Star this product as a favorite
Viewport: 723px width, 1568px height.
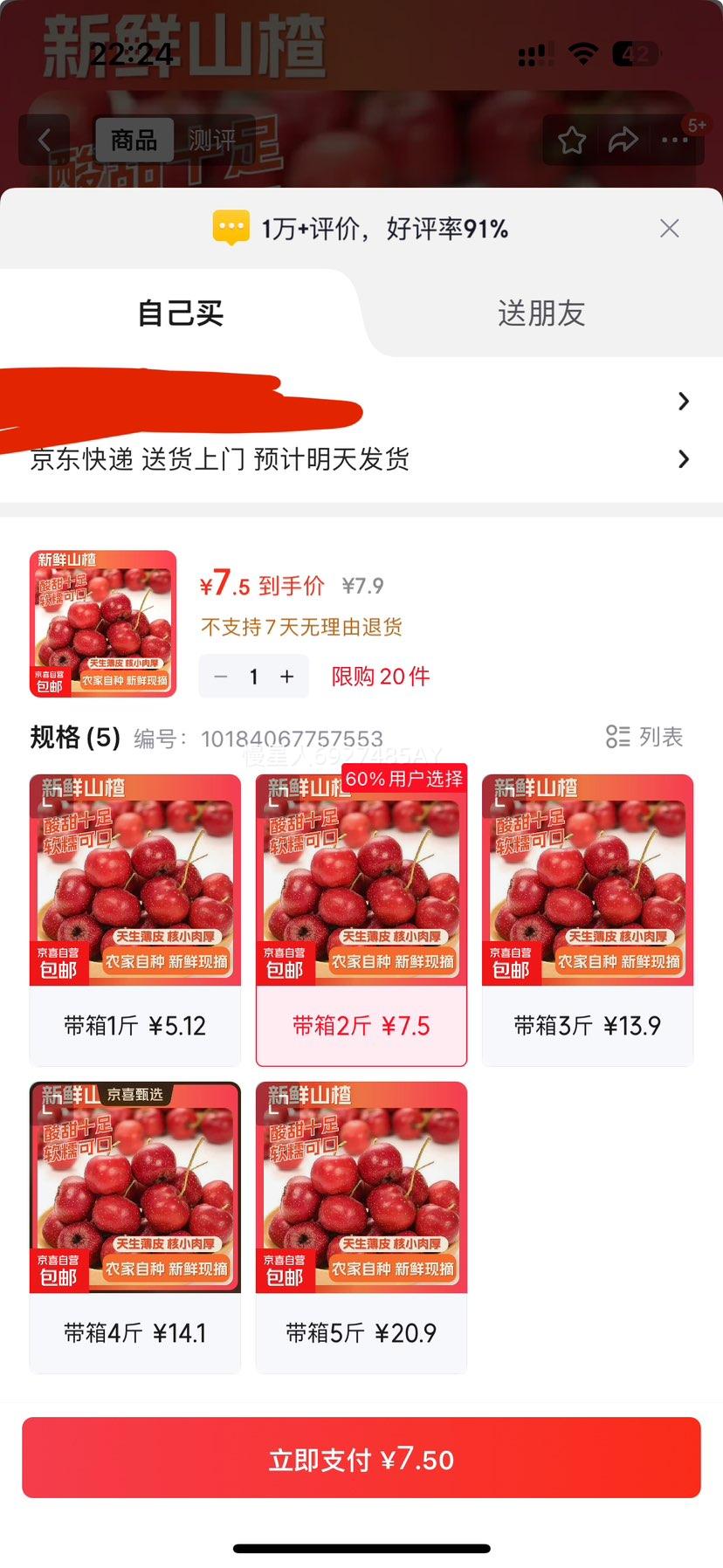572,140
